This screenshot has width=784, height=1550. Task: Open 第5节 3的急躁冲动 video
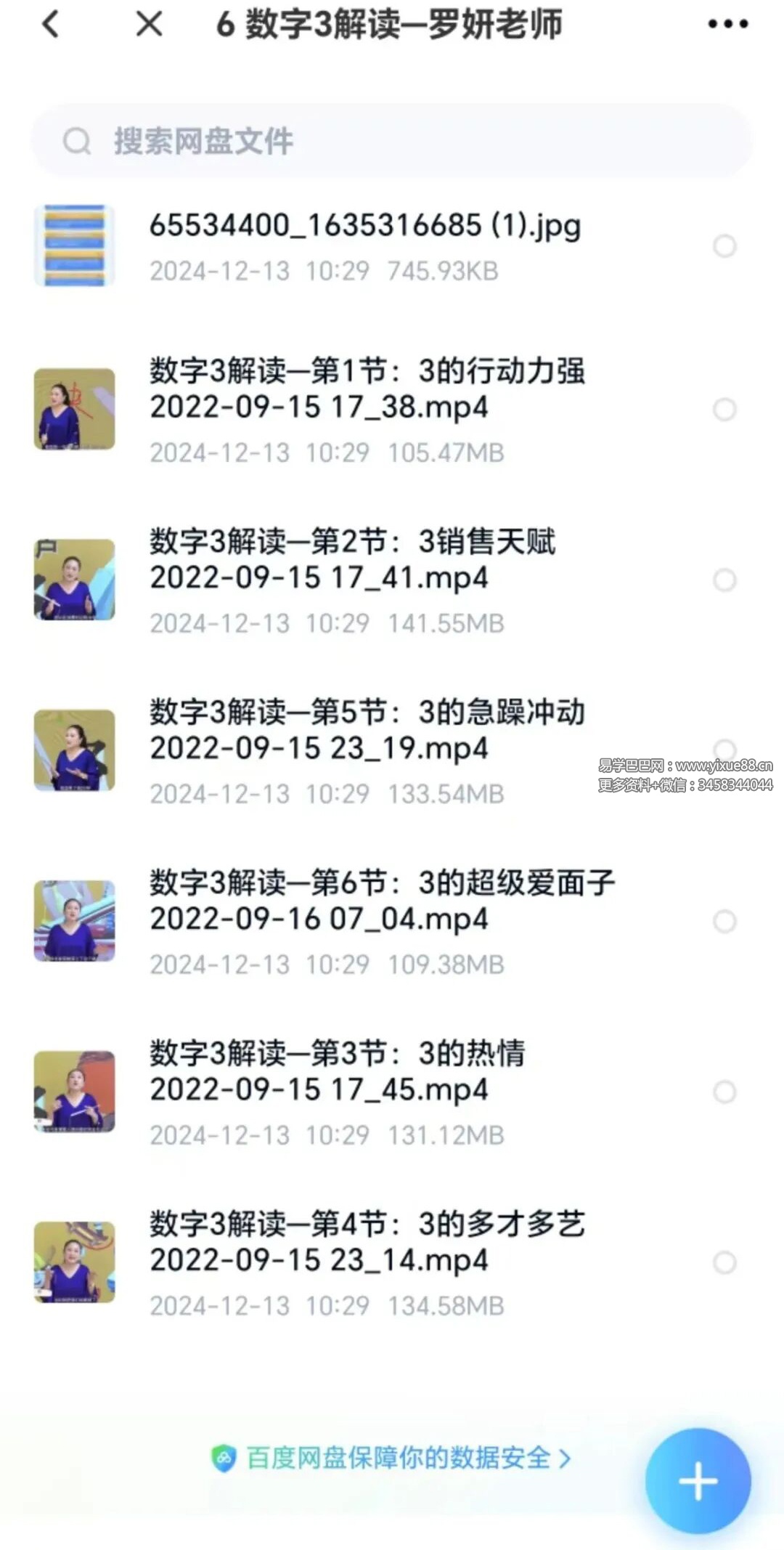click(367, 750)
